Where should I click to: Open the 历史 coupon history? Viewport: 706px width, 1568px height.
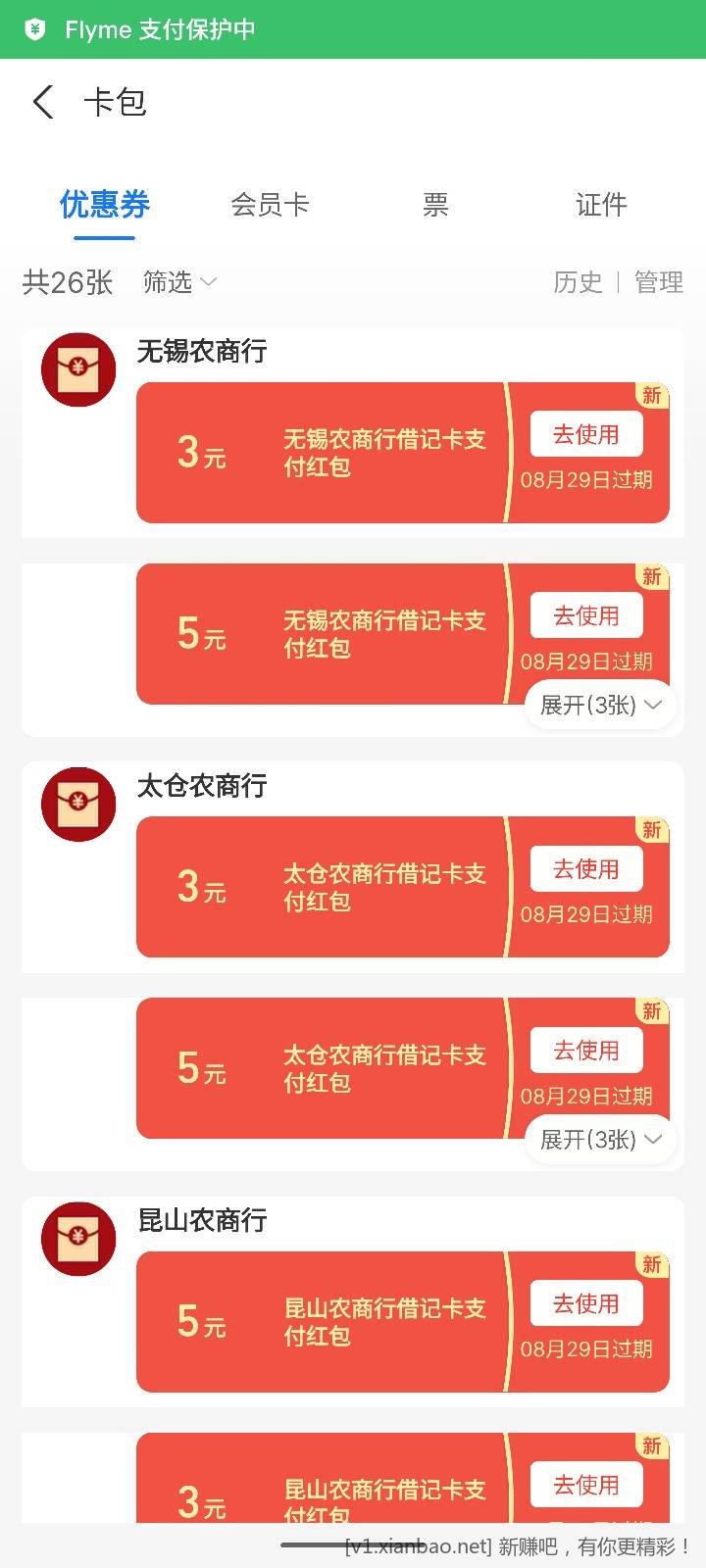[578, 282]
